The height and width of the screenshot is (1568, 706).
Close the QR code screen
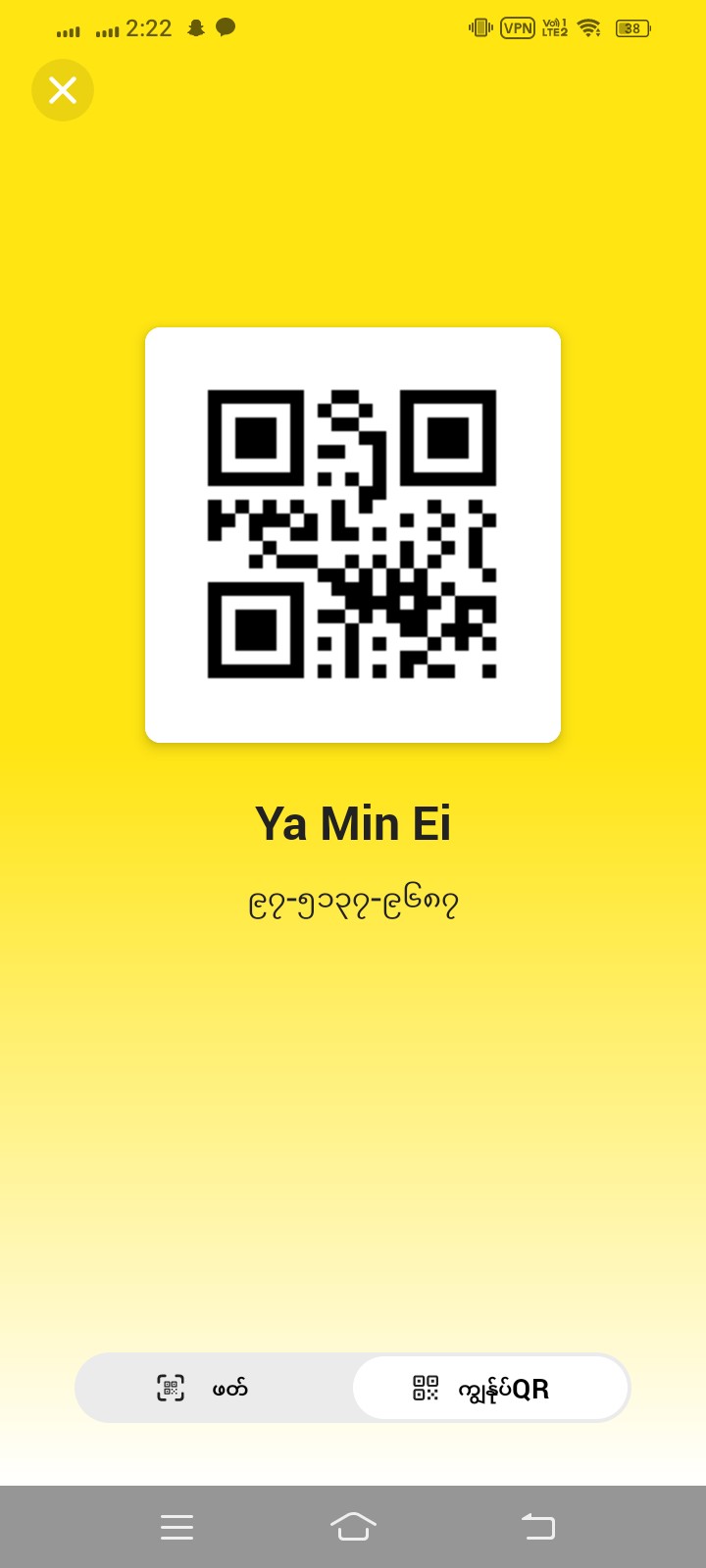click(x=63, y=90)
